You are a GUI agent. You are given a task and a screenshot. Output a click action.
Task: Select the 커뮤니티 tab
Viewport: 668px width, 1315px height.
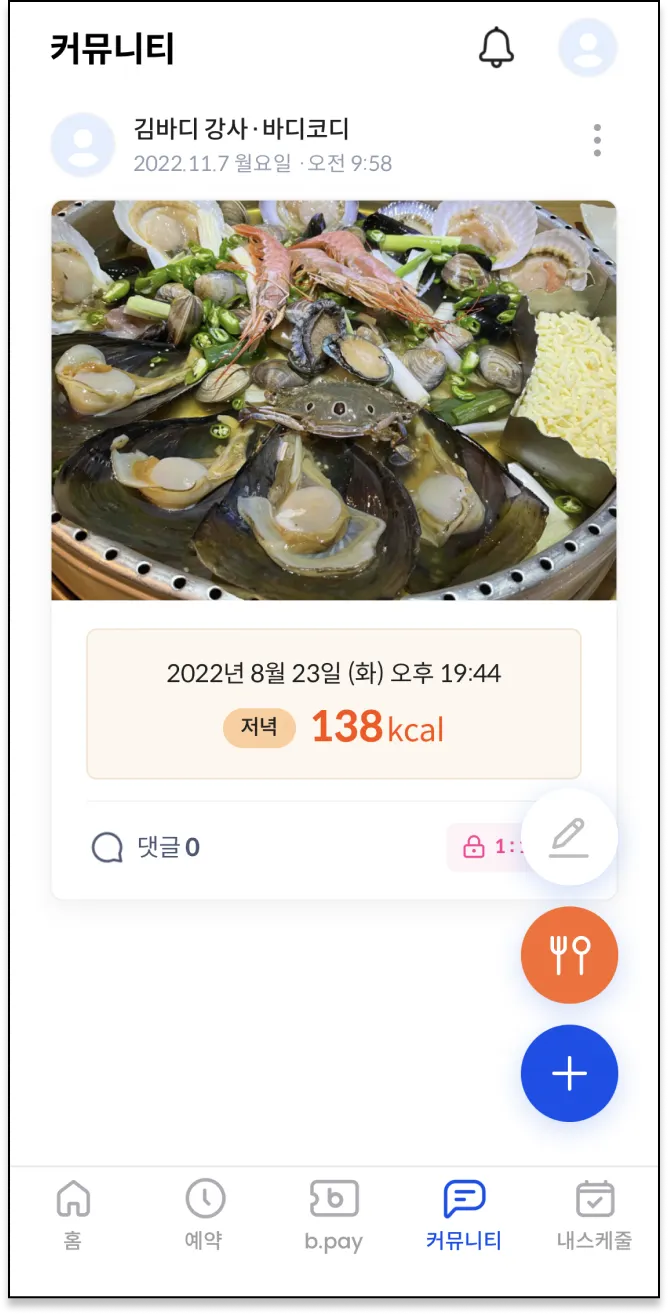[x=464, y=1214]
